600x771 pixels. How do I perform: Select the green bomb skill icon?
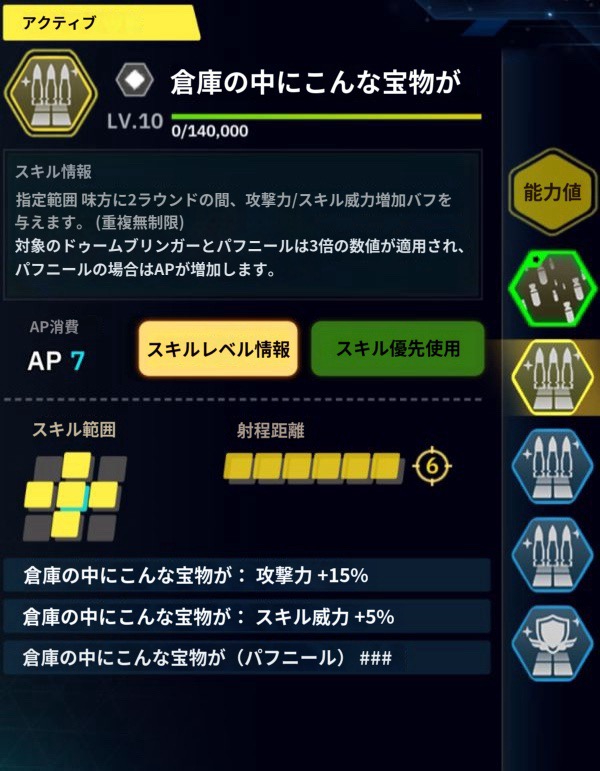(x=546, y=287)
